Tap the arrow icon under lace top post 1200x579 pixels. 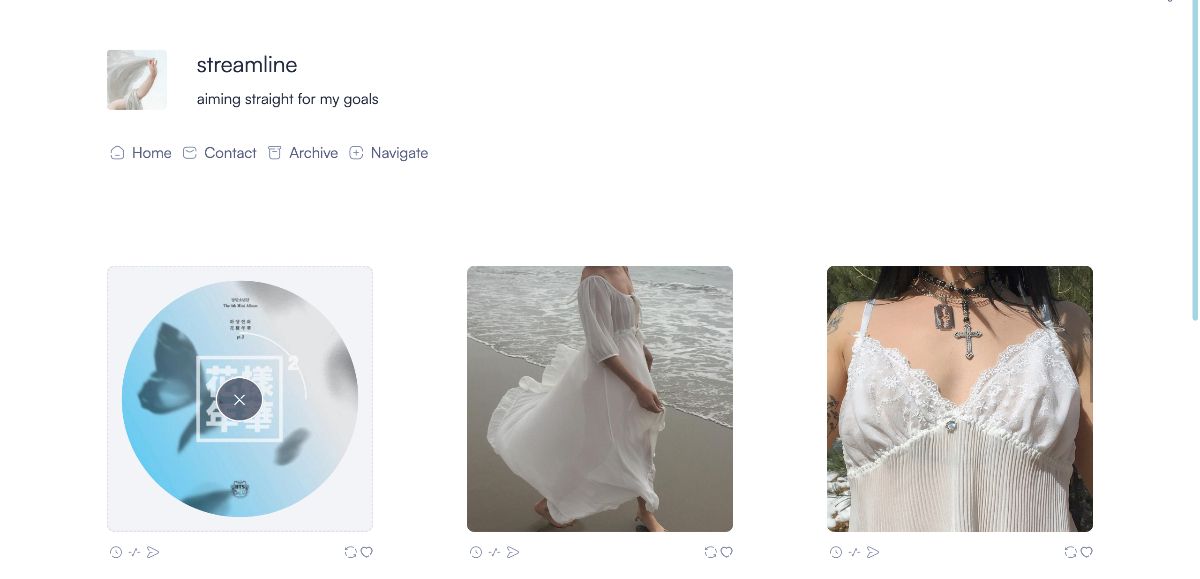click(873, 552)
